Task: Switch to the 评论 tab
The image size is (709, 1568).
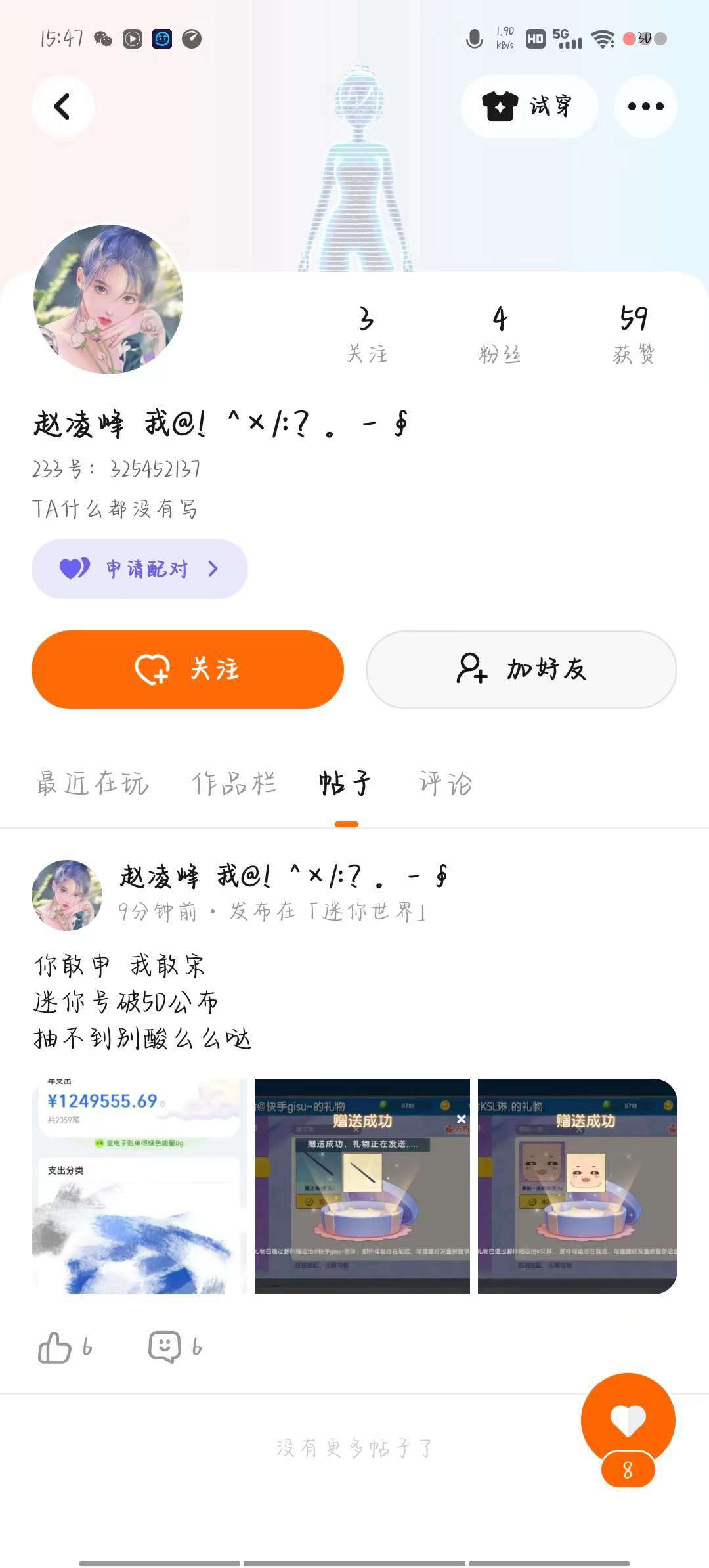Action: point(446,783)
